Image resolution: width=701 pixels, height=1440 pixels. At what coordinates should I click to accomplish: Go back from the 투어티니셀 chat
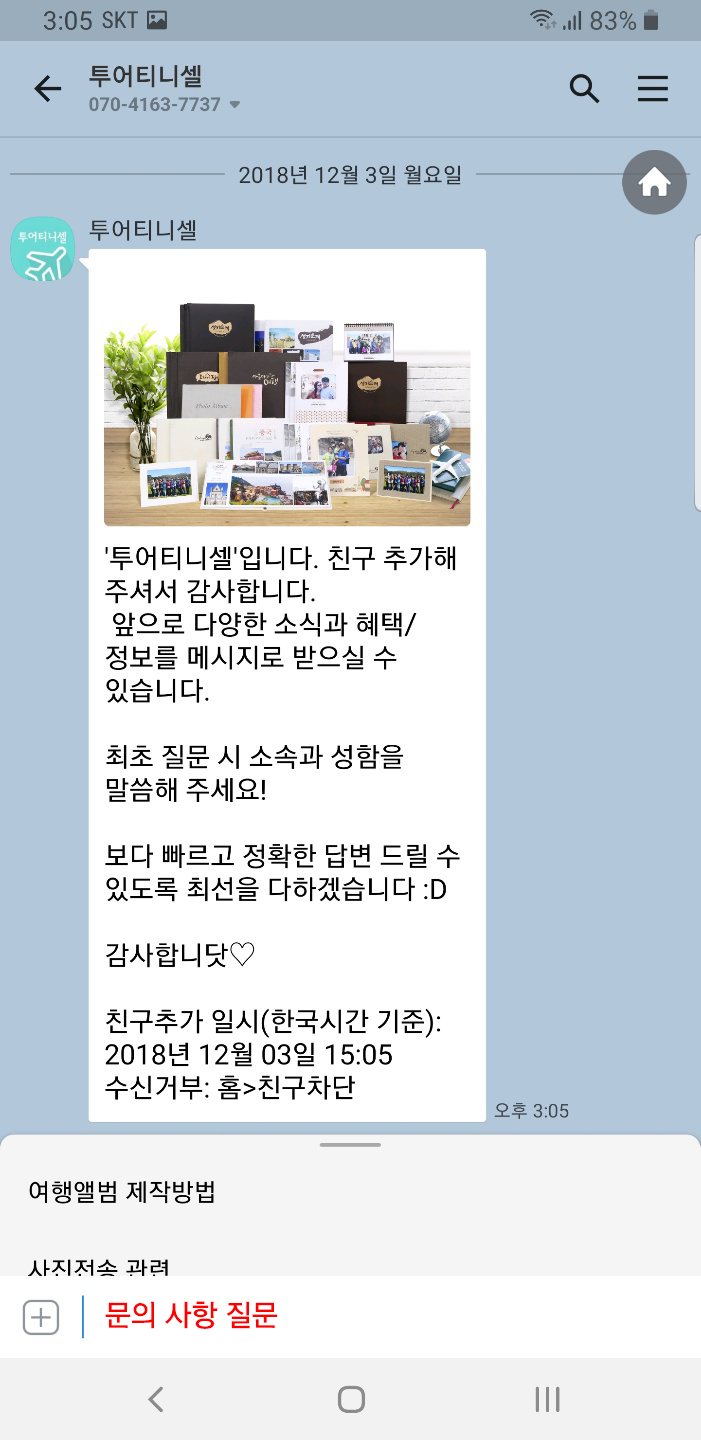(47, 89)
